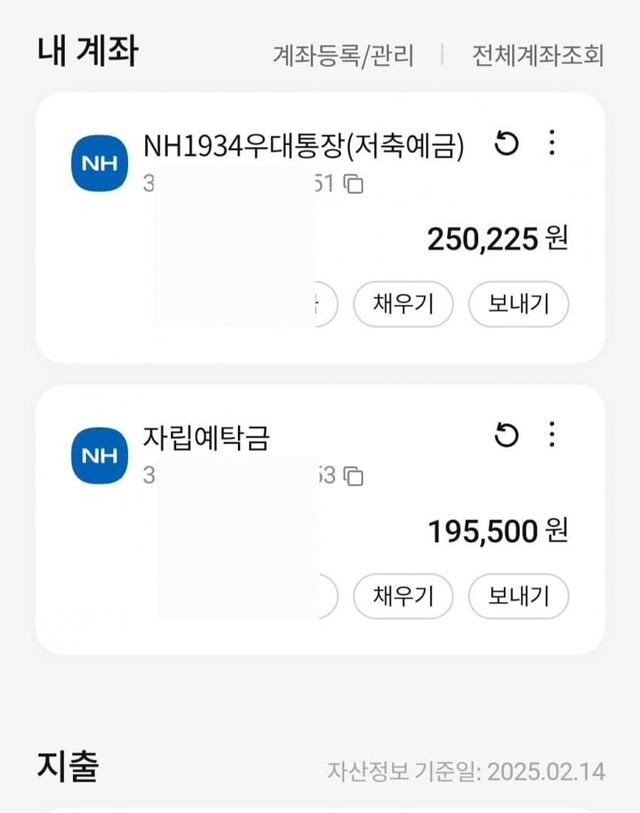Image resolution: width=640 pixels, height=813 pixels.
Task: Open 전체계좌조회 to view all accounts
Action: [538, 55]
